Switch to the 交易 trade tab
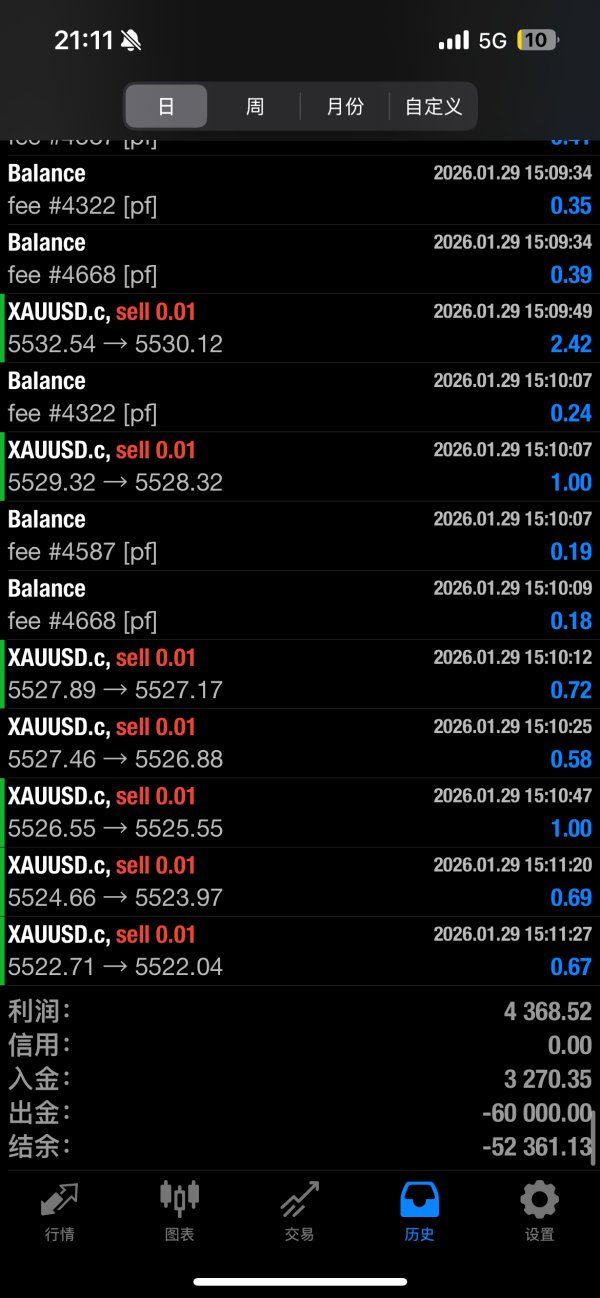Image resolution: width=600 pixels, height=1298 pixels. point(300,1212)
